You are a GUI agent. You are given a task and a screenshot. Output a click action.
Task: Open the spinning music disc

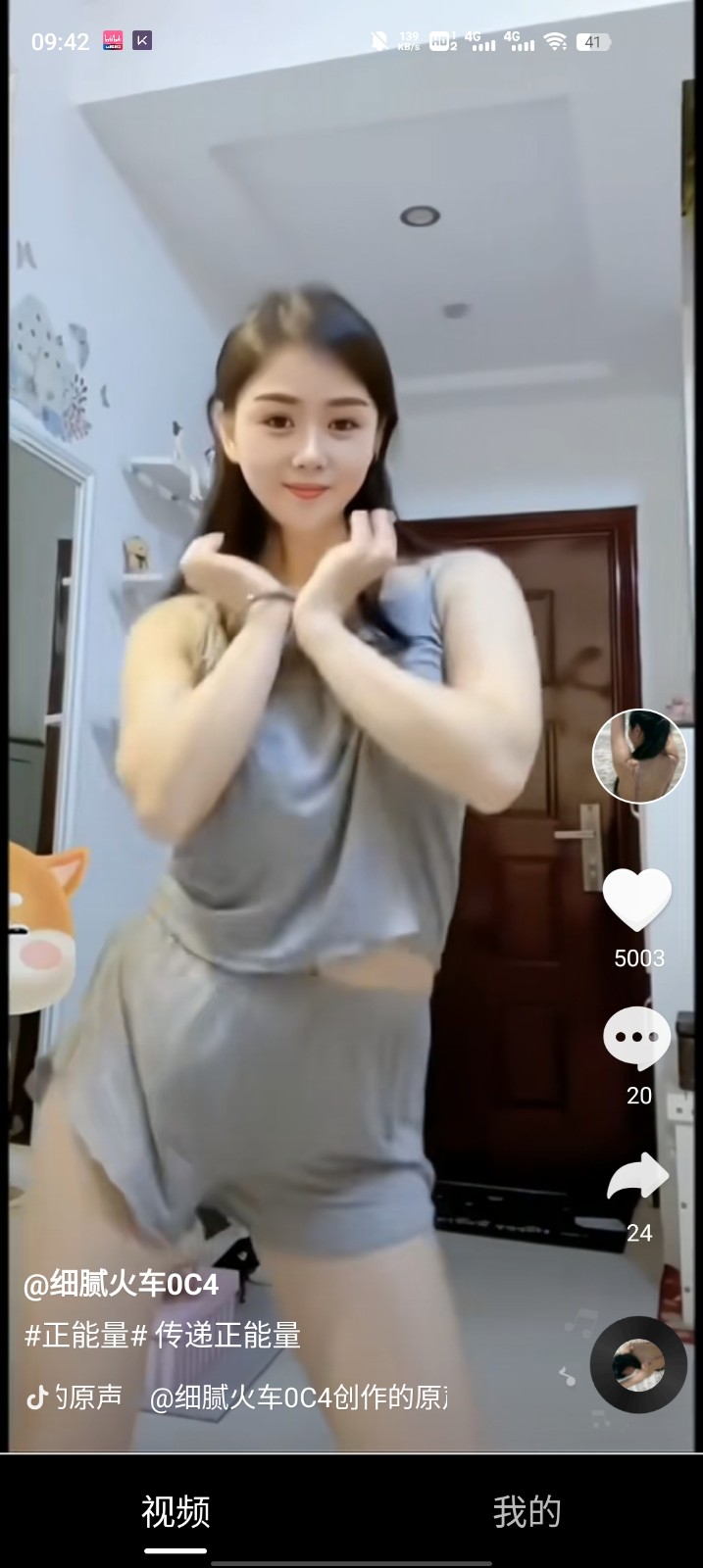pos(638,1363)
